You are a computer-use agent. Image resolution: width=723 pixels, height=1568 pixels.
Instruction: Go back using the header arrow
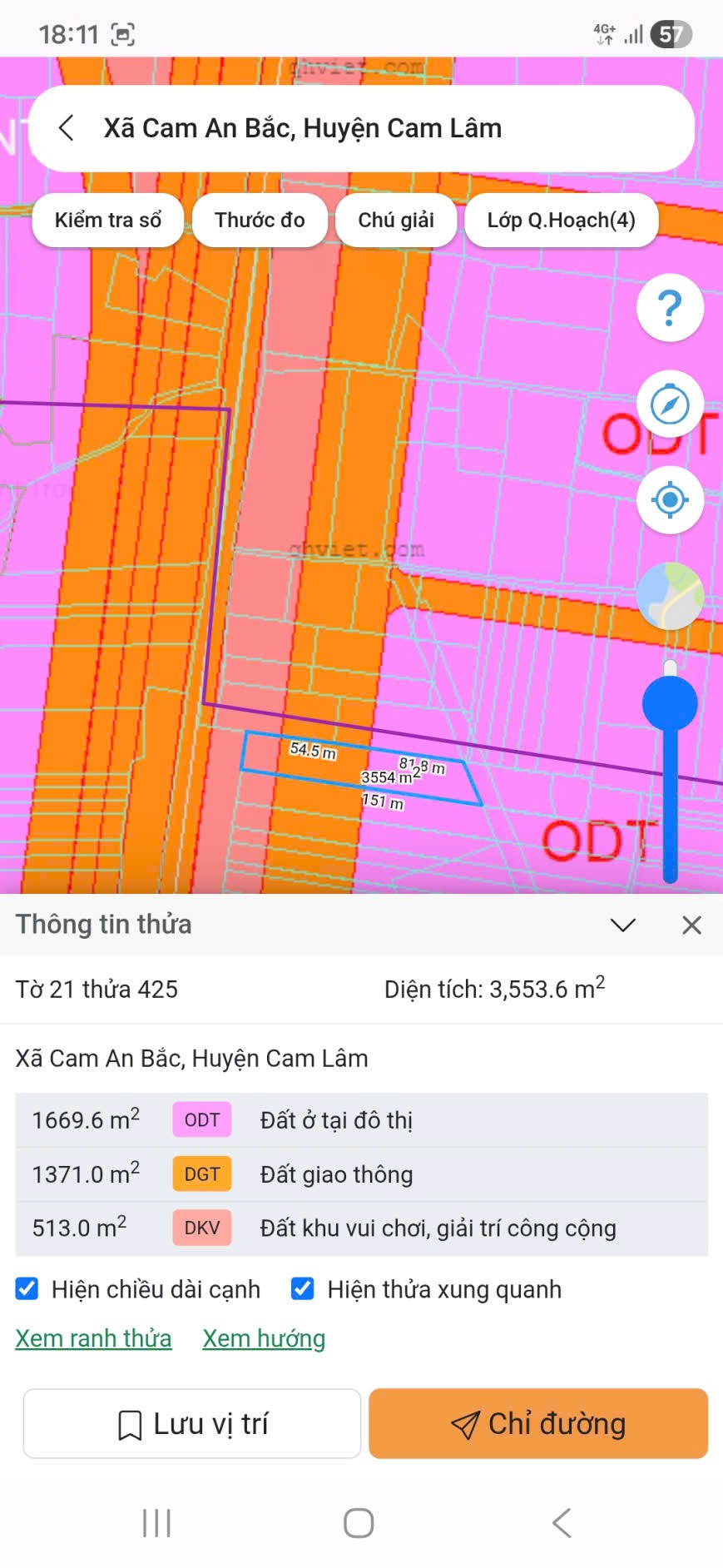pyautogui.click(x=67, y=128)
